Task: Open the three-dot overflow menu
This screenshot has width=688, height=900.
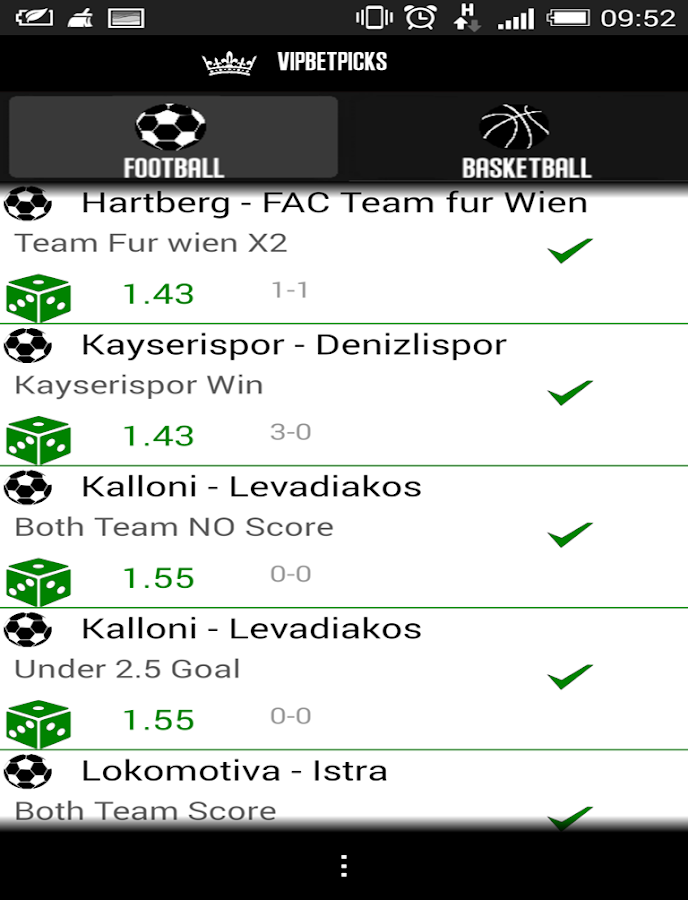Action: 344,865
